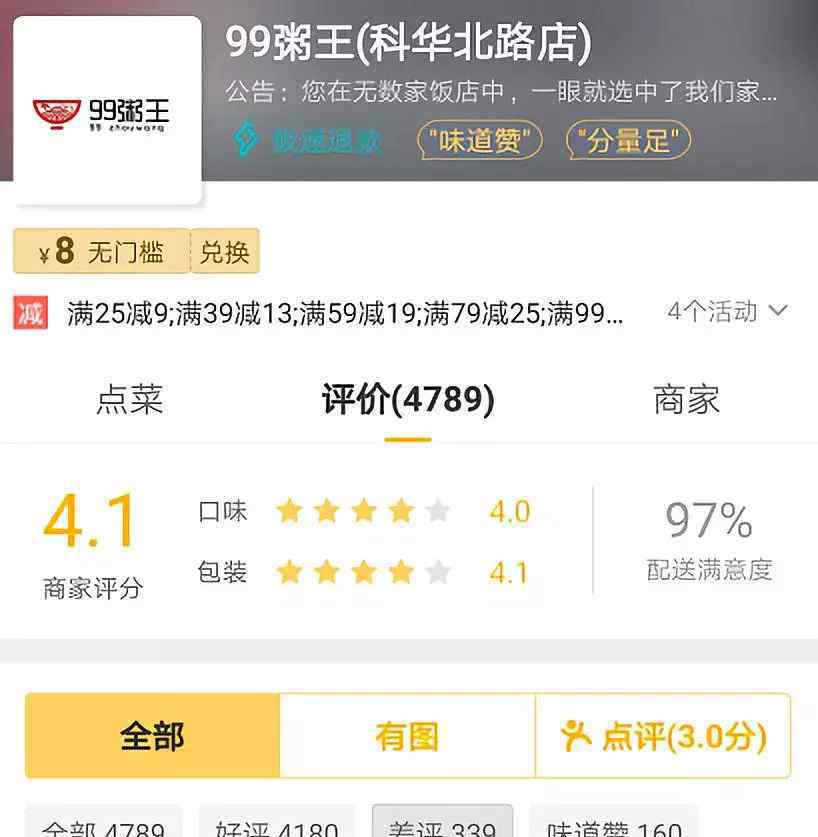The image size is (818, 837).
Task: Tap 兑换 to redeem the ¥8 coupon
Action: coord(224,252)
